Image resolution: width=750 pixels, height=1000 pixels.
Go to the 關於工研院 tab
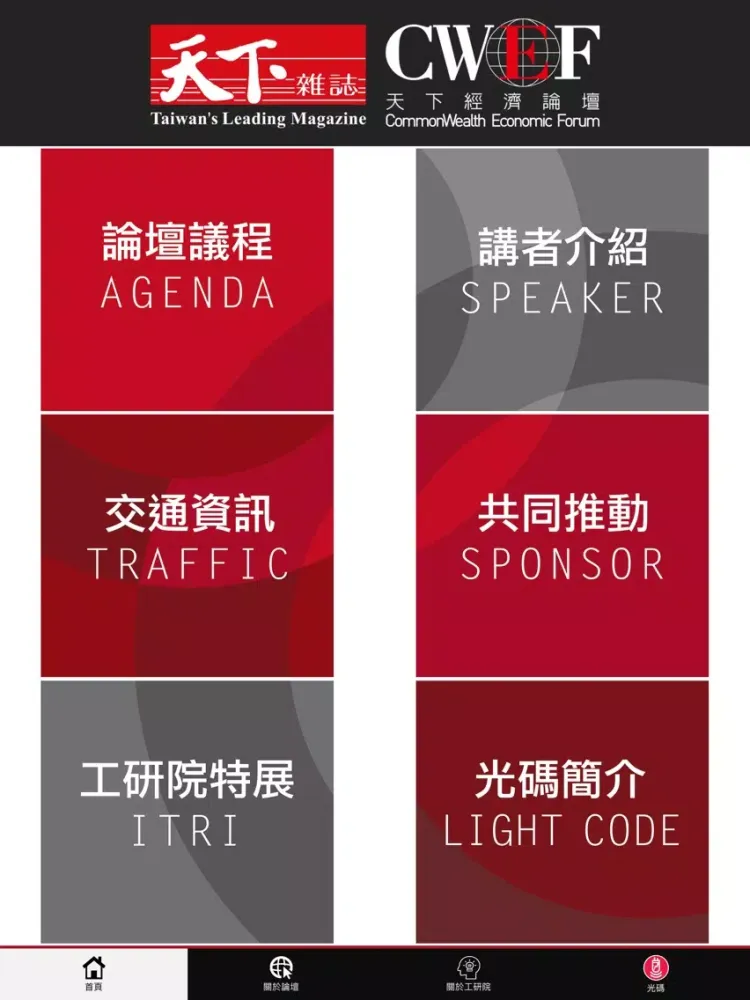[x=468, y=974]
